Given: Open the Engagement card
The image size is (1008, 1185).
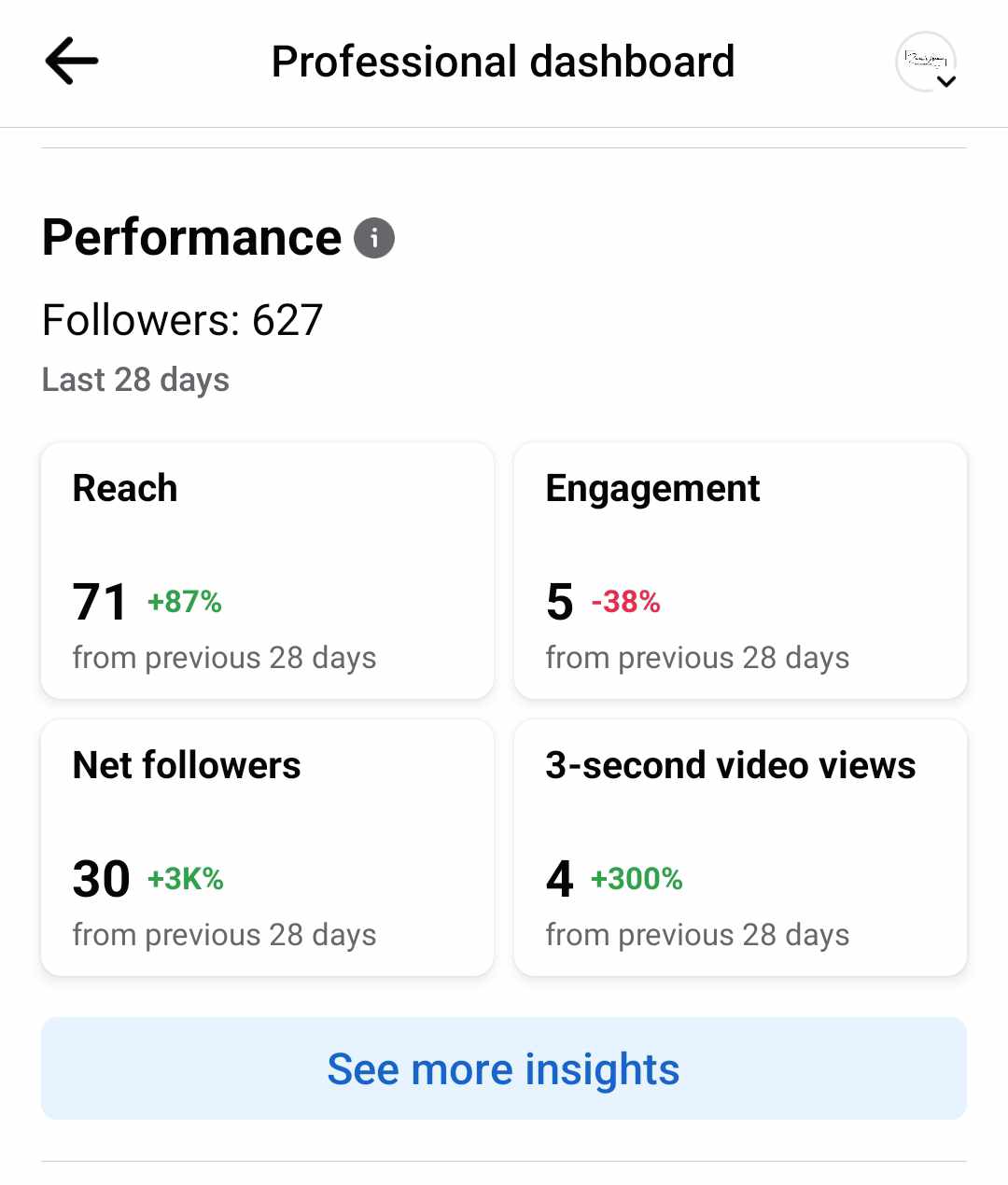Looking at the screenshot, I should point(740,570).
